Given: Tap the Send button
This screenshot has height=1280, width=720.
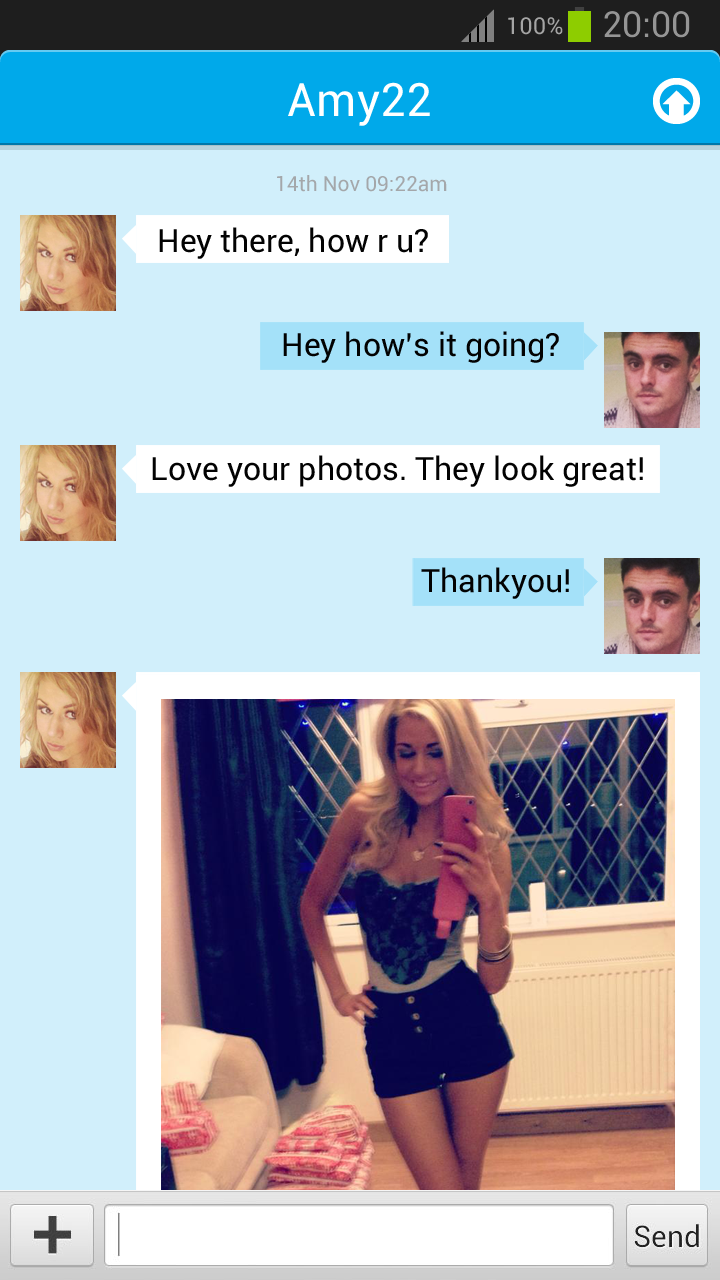Looking at the screenshot, I should tap(666, 1236).
